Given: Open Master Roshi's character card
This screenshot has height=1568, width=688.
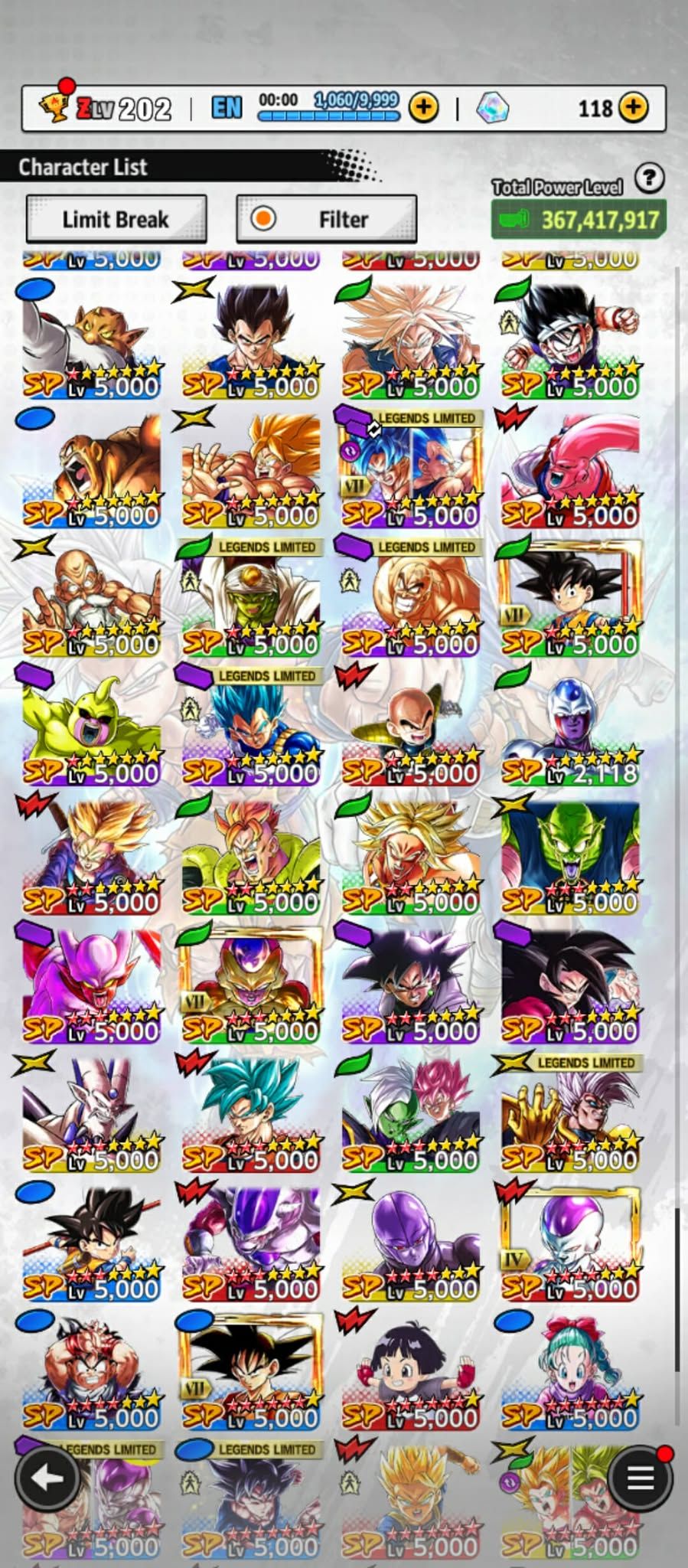Looking at the screenshot, I should [x=92, y=599].
